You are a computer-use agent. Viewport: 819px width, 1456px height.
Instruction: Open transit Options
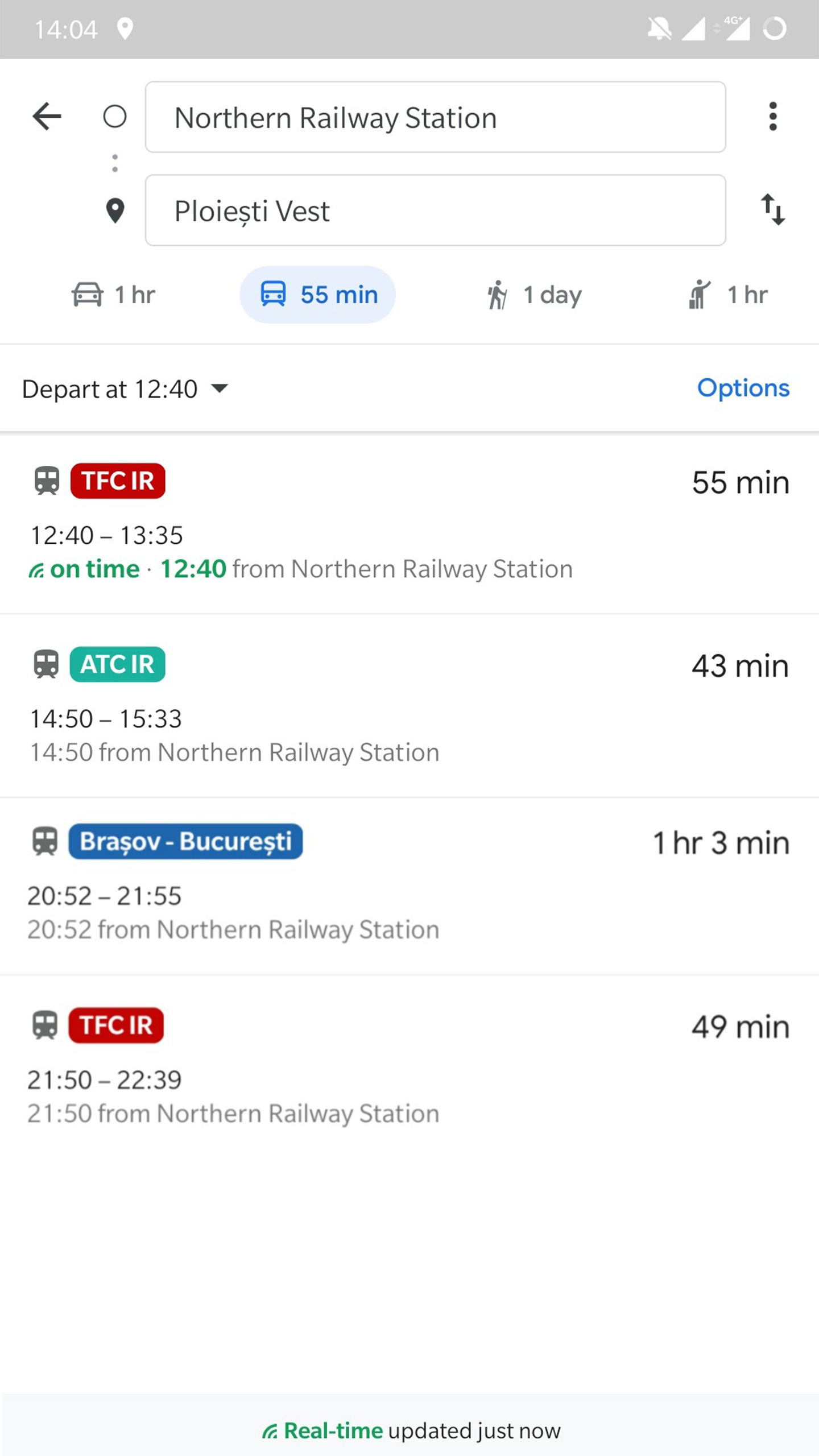[x=743, y=388]
